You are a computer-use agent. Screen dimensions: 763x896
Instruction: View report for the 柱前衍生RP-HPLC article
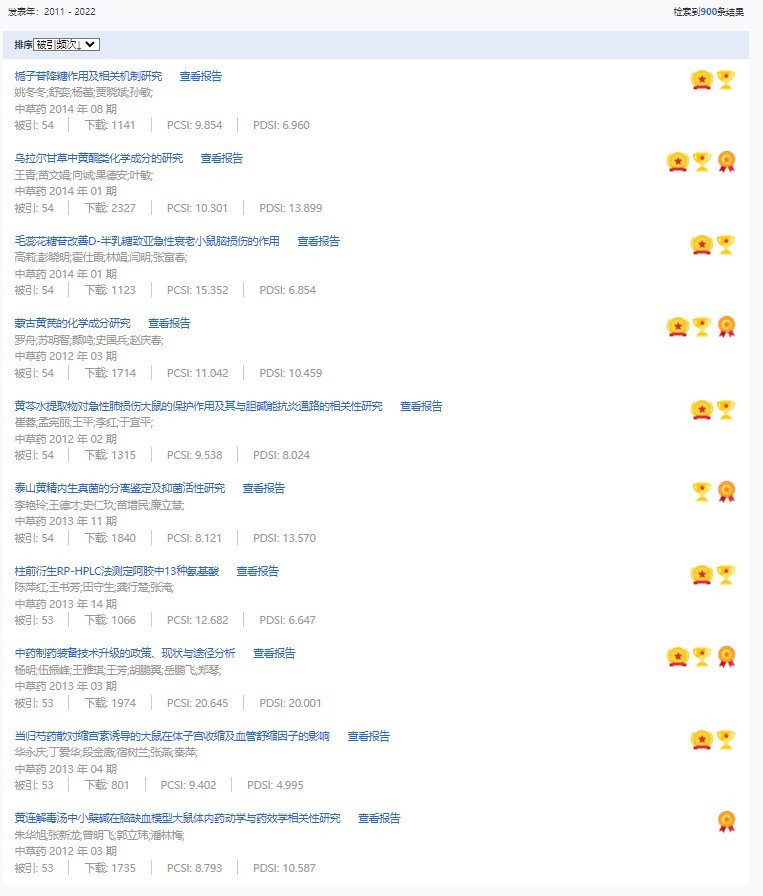[x=257, y=571]
